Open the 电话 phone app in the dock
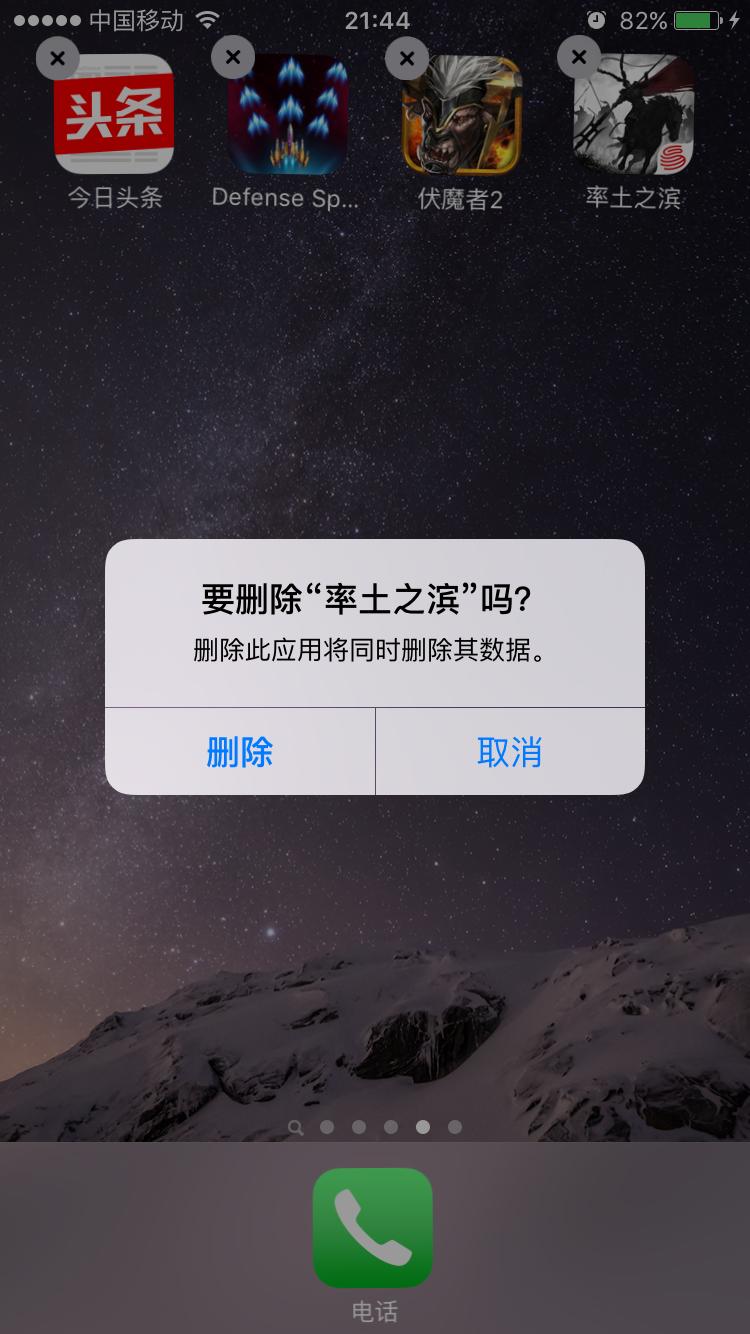Viewport: 750px width, 1334px height. coord(374,1225)
